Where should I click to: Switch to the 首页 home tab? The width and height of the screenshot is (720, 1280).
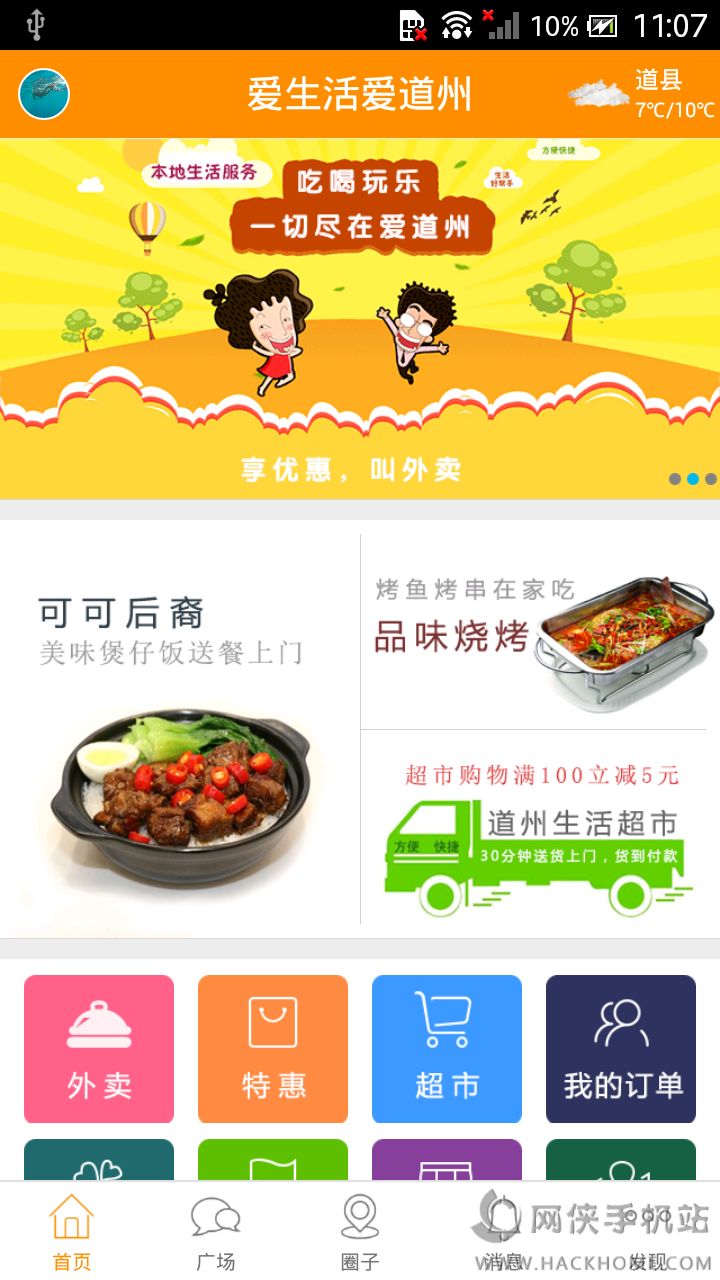(72, 1232)
